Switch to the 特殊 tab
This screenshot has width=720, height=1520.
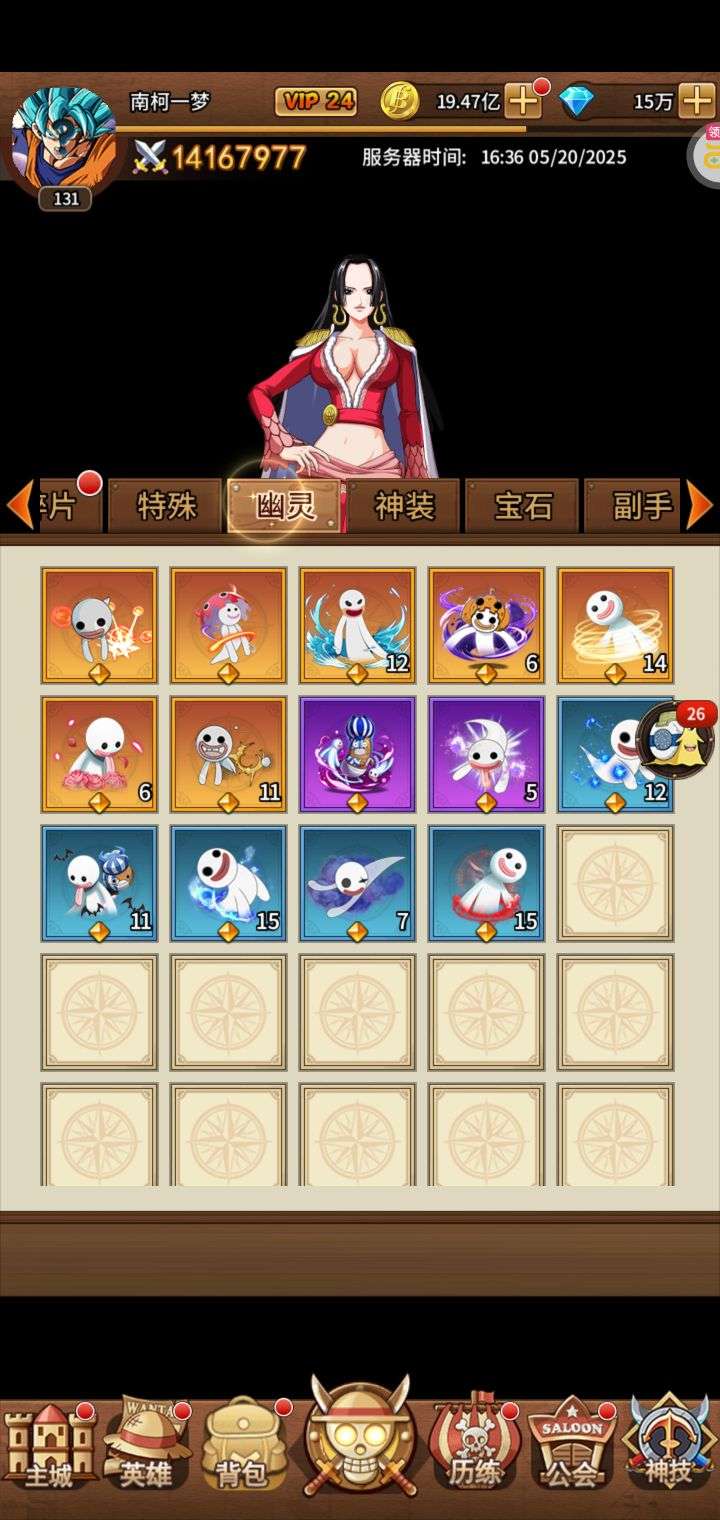tap(166, 506)
